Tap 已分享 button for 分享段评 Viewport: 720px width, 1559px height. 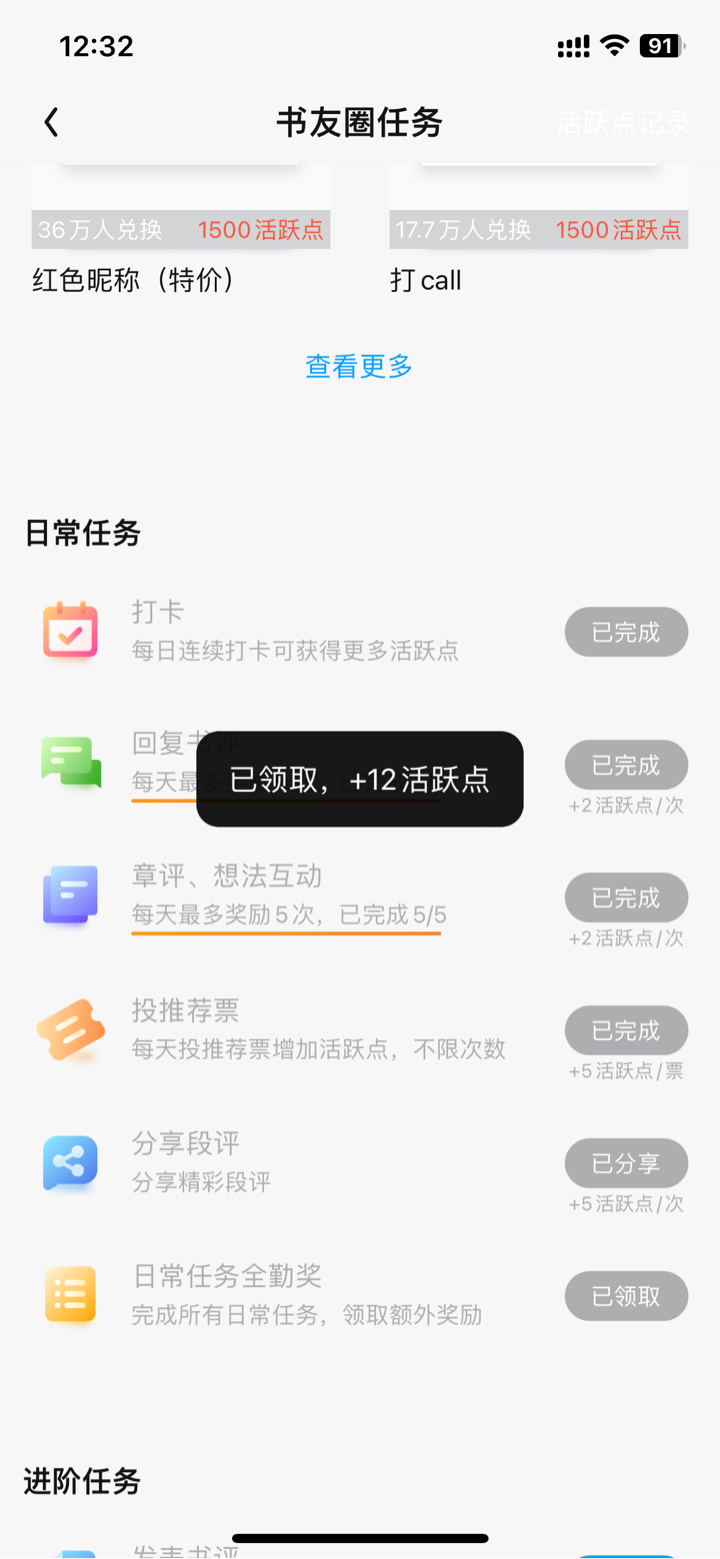coord(626,1163)
